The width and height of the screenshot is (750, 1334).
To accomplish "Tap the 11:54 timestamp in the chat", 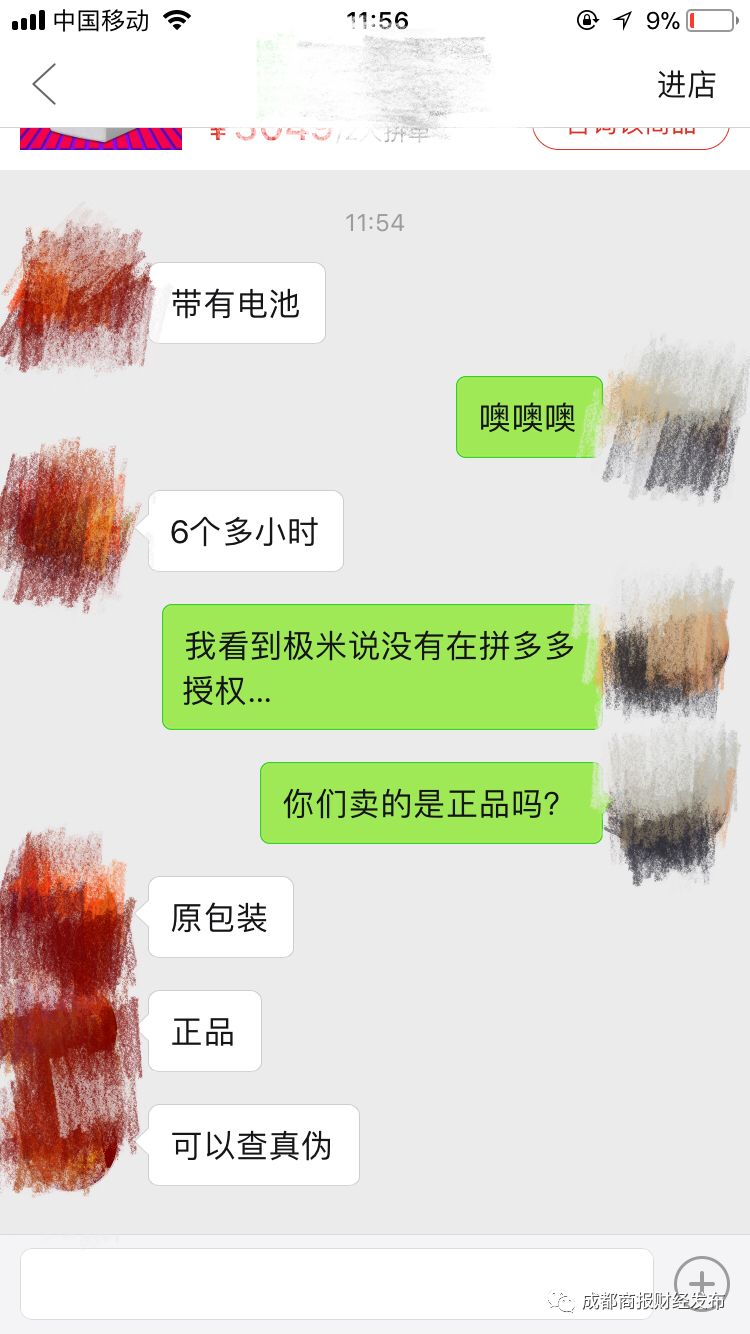I will [375, 222].
